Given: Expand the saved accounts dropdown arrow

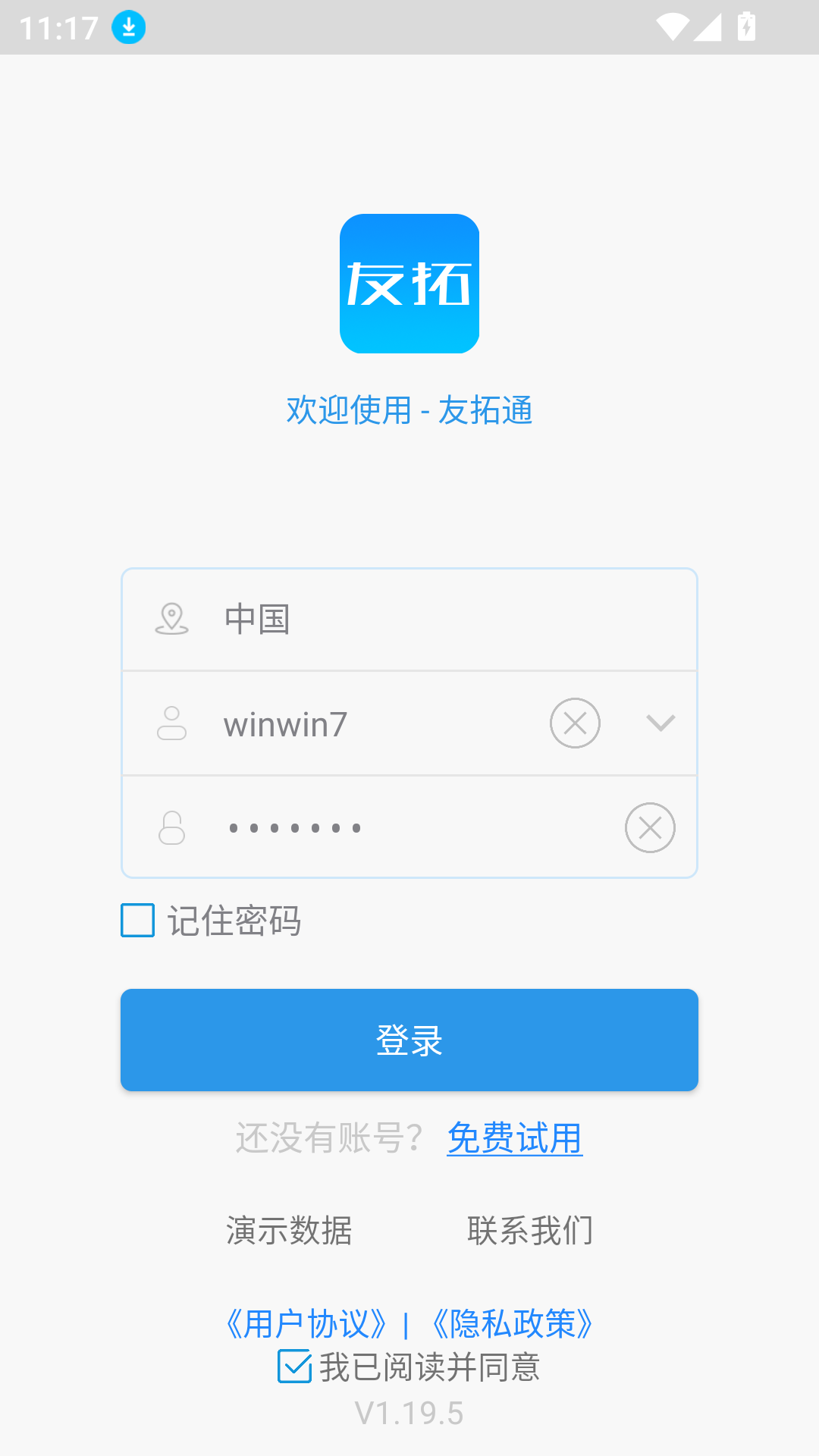Looking at the screenshot, I should [661, 723].
